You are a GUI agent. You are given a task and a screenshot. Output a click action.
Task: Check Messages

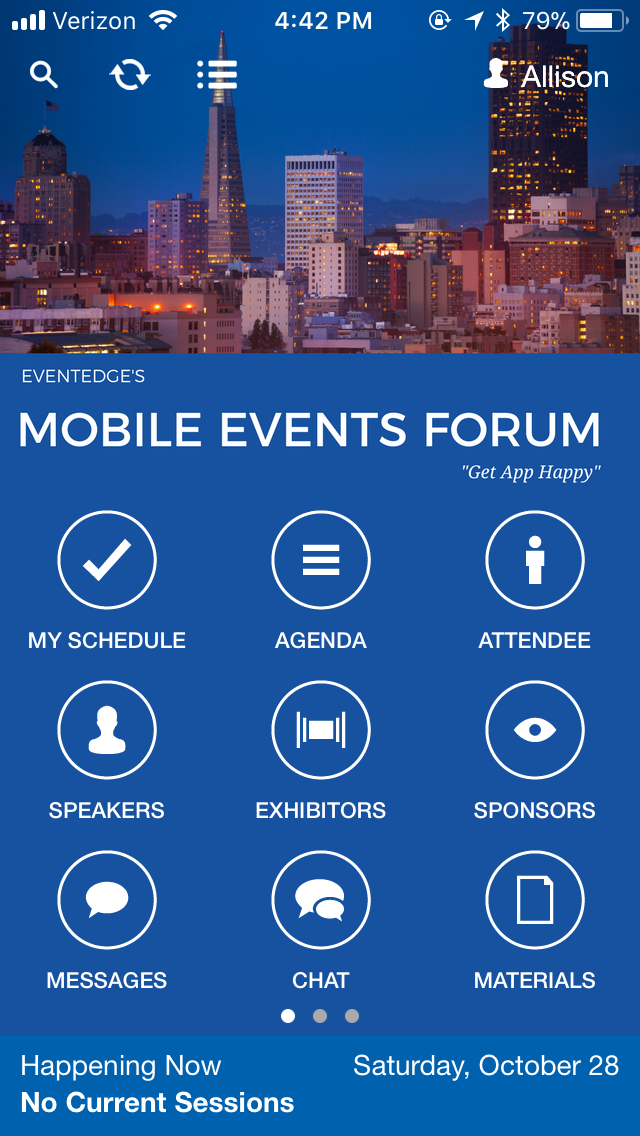pyautogui.click(x=107, y=900)
